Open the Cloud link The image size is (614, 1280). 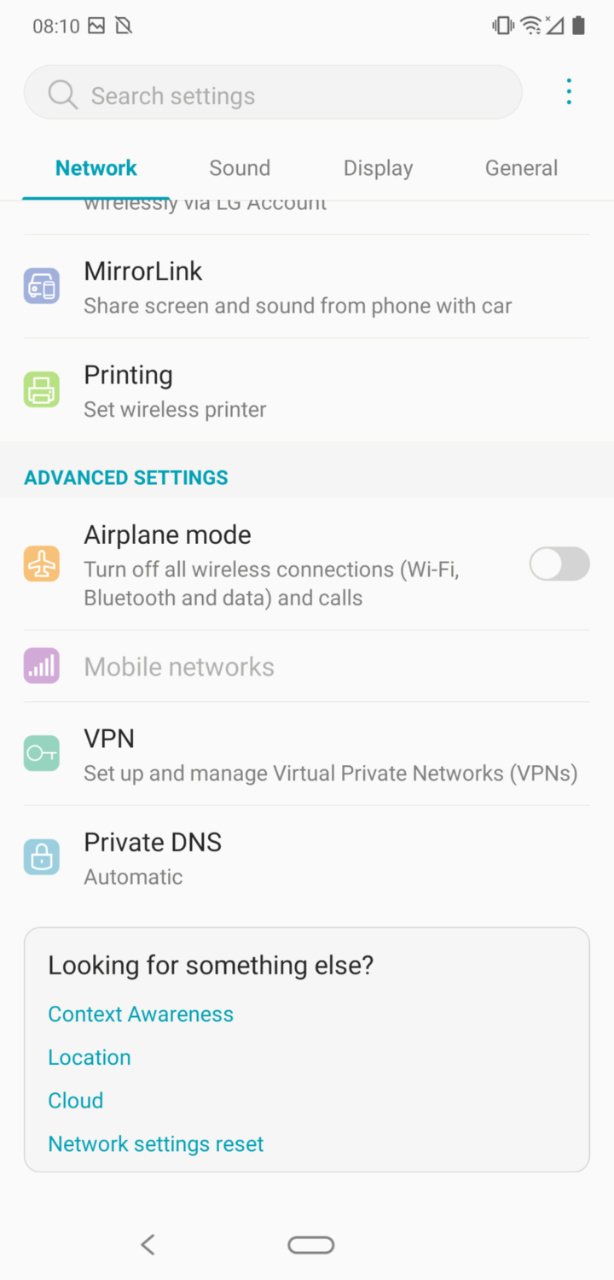76,1100
